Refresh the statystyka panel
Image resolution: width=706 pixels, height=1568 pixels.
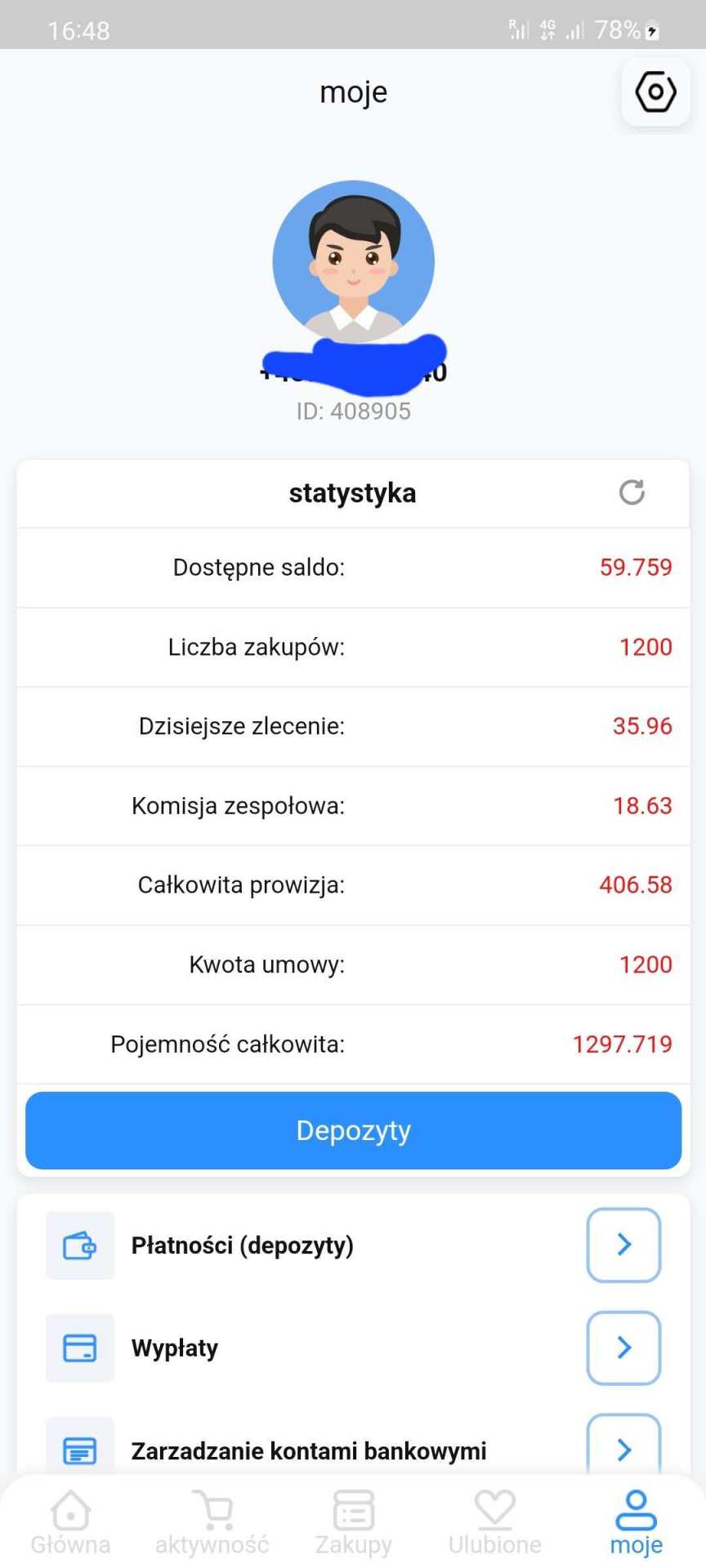click(x=632, y=493)
